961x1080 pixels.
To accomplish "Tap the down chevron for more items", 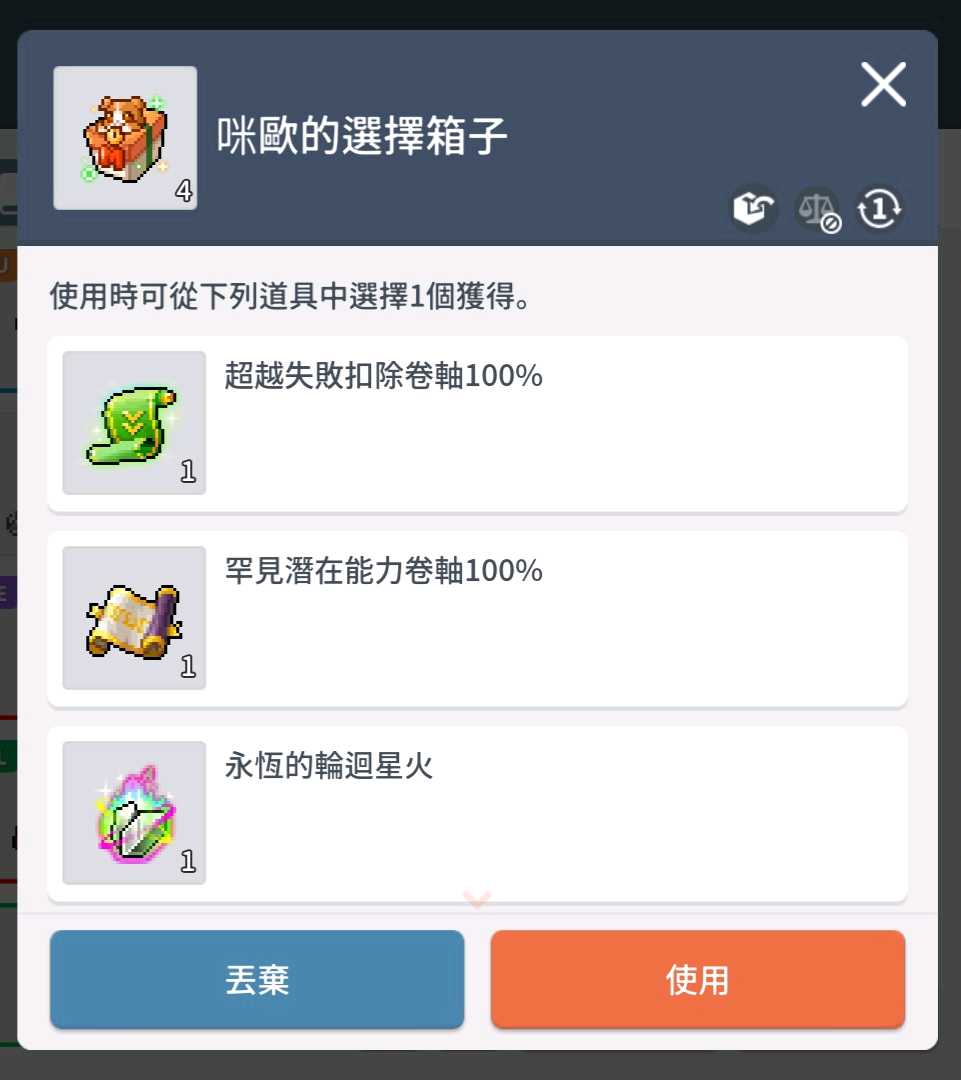I will point(477,900).
